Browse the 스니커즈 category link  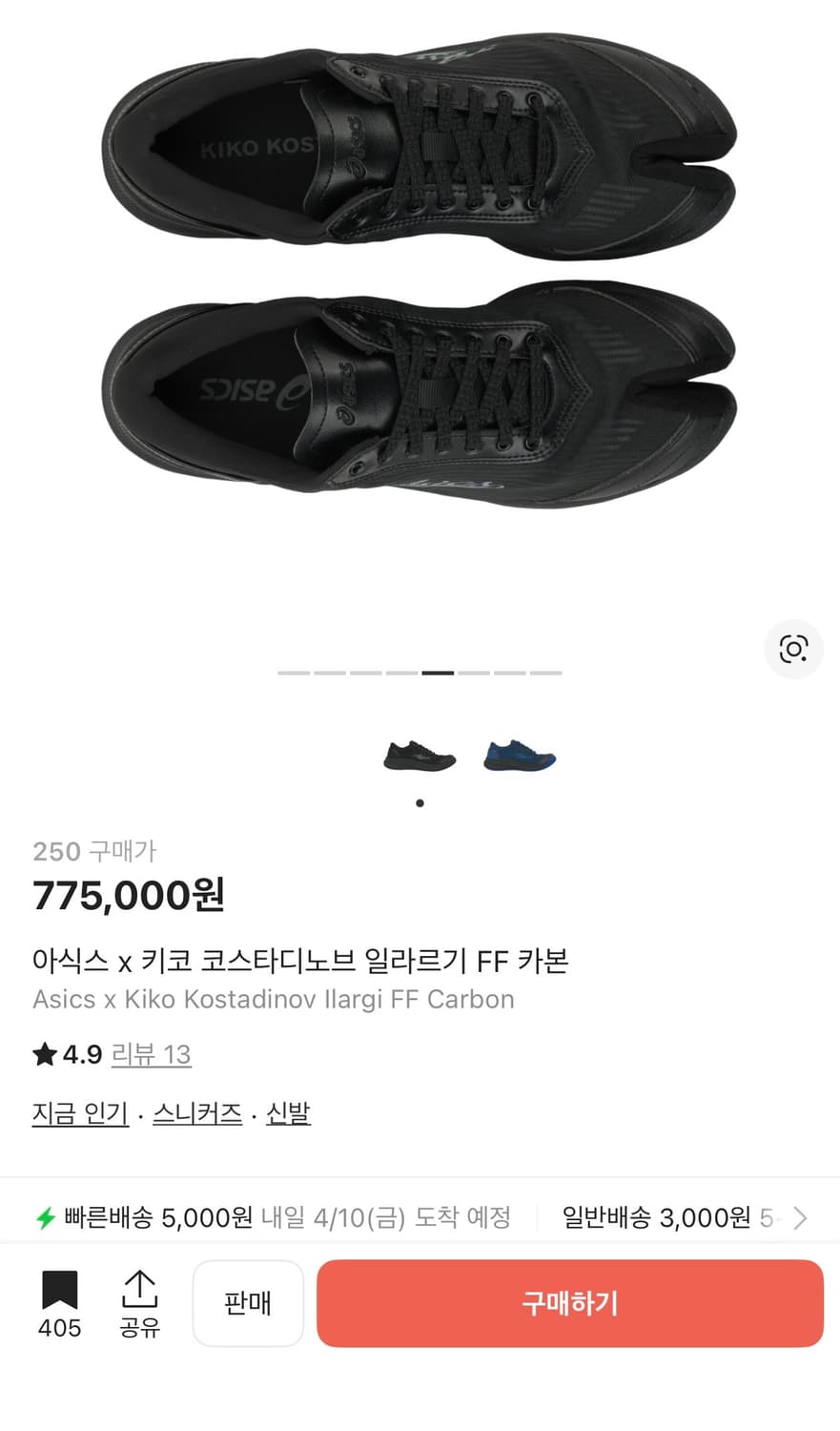196,1112
